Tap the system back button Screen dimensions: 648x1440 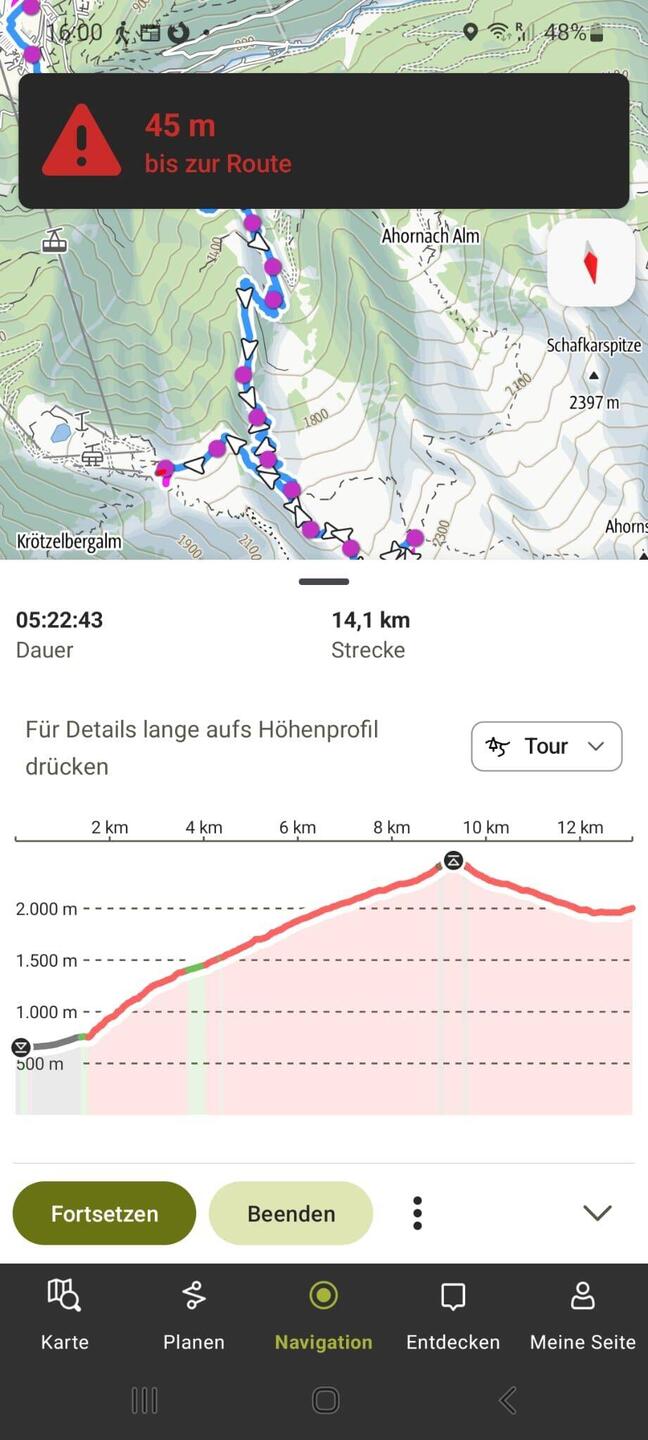(x=507, y=1400)
